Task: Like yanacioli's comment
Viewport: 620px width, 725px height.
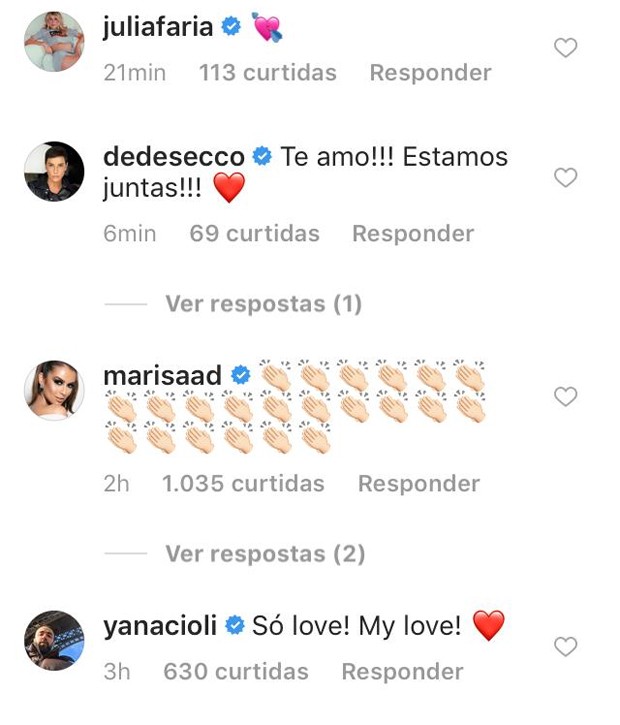Action: pos(566,647)
